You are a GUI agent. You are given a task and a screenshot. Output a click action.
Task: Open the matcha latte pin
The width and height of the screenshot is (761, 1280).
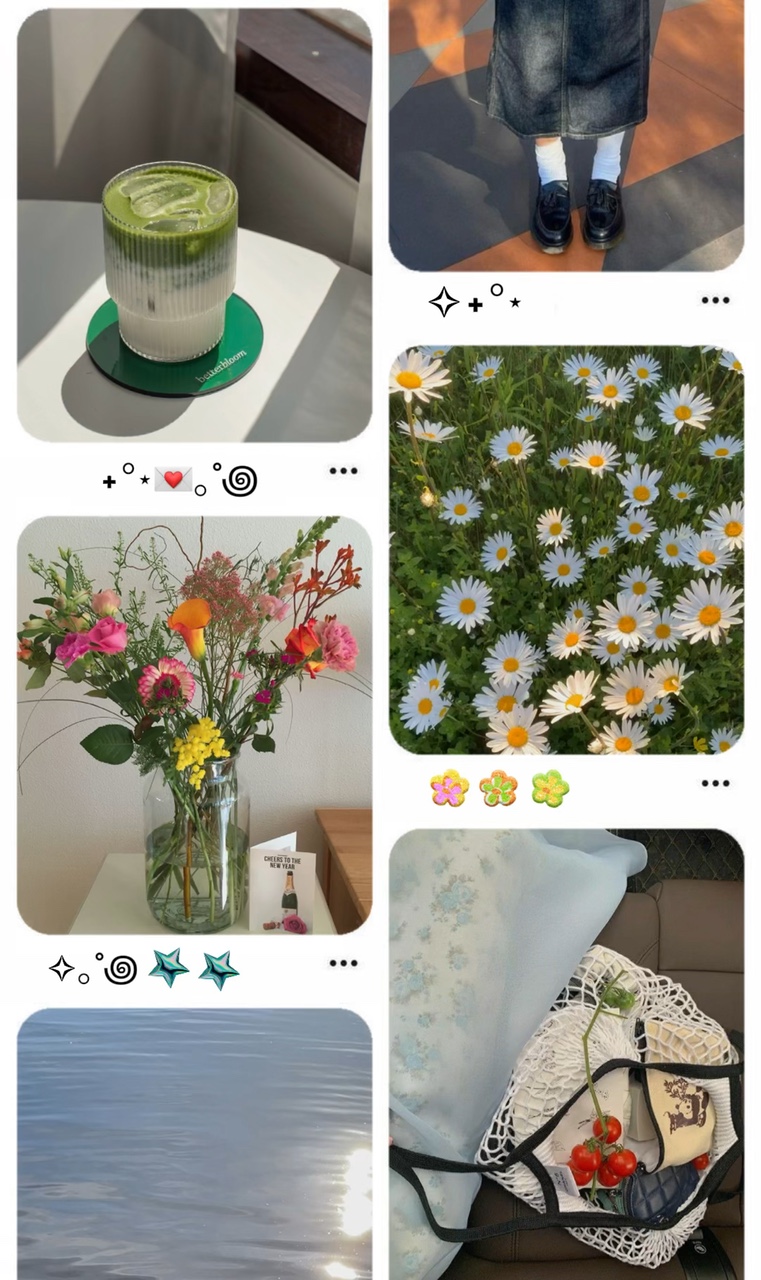194,225
